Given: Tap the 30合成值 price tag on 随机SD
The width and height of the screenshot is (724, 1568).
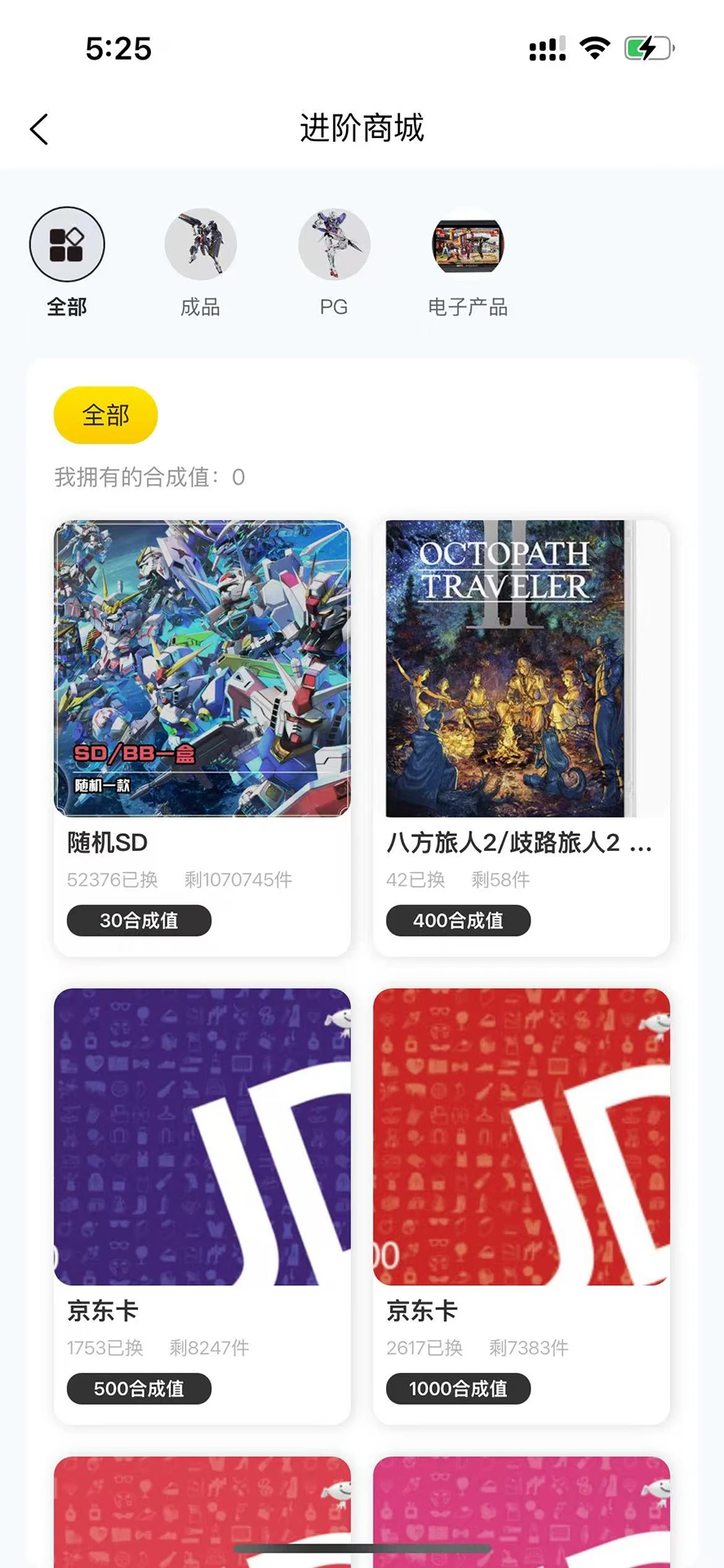Looking at the screenshot, I should point(138,920).
